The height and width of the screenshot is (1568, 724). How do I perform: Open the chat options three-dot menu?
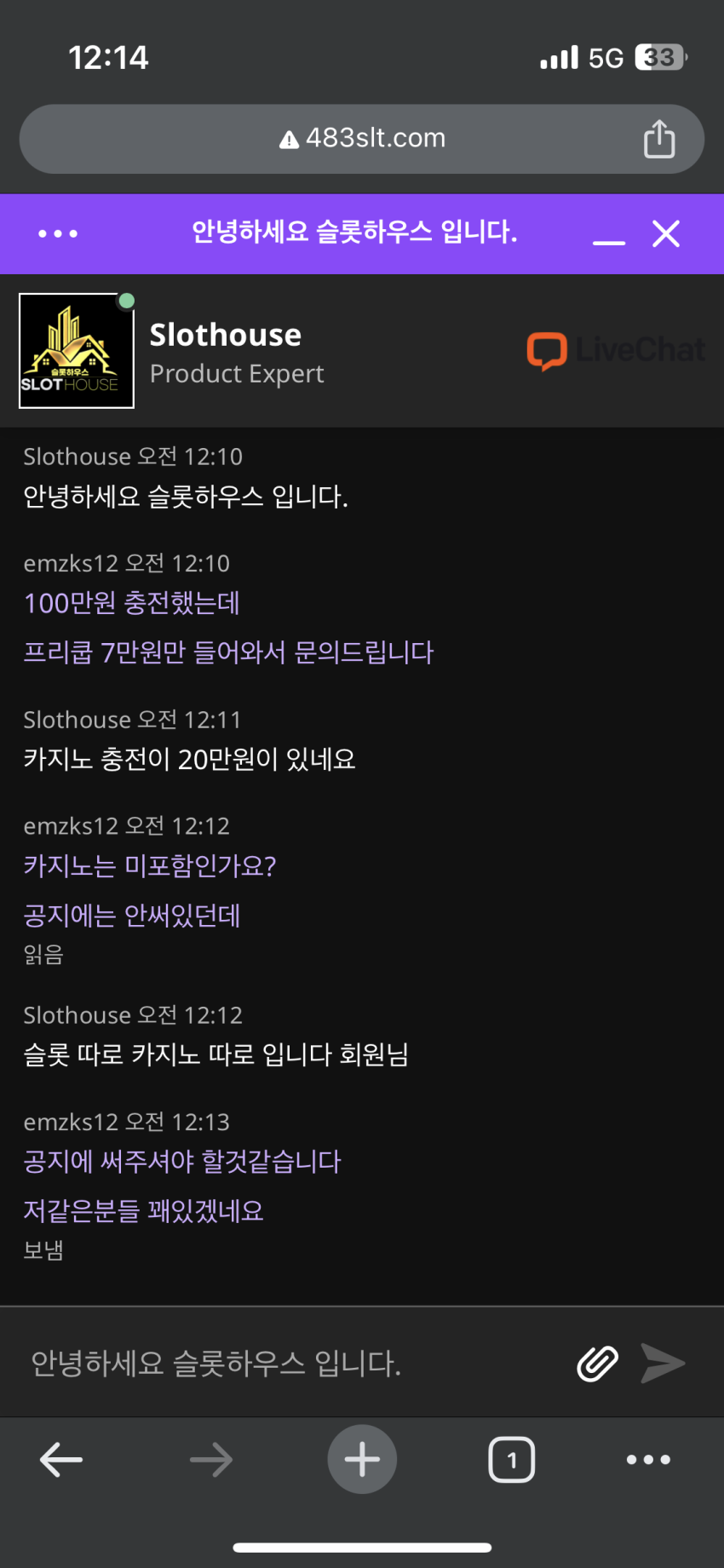click(58, 233)
